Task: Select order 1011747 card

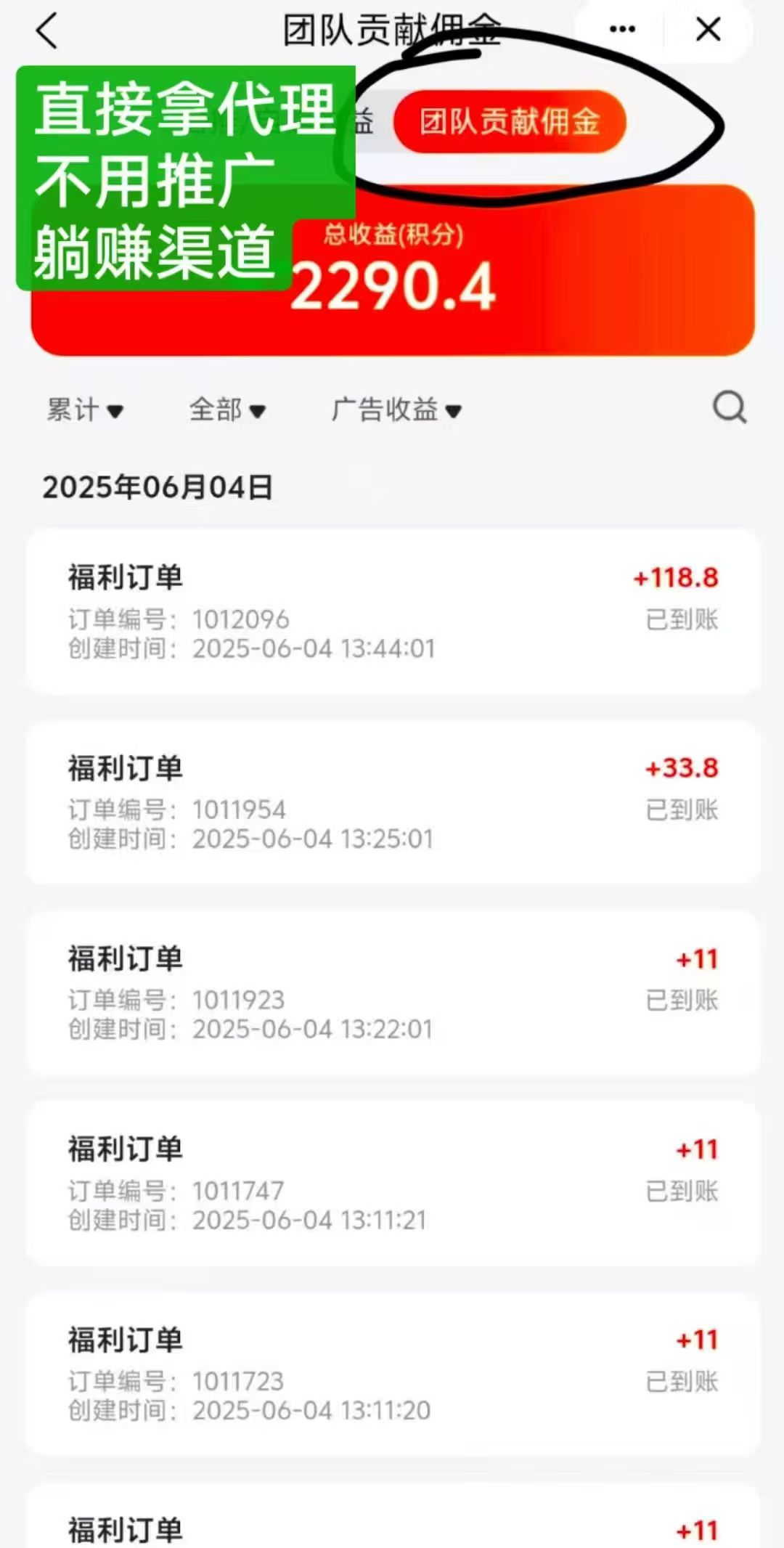Action: point(393,1184)
